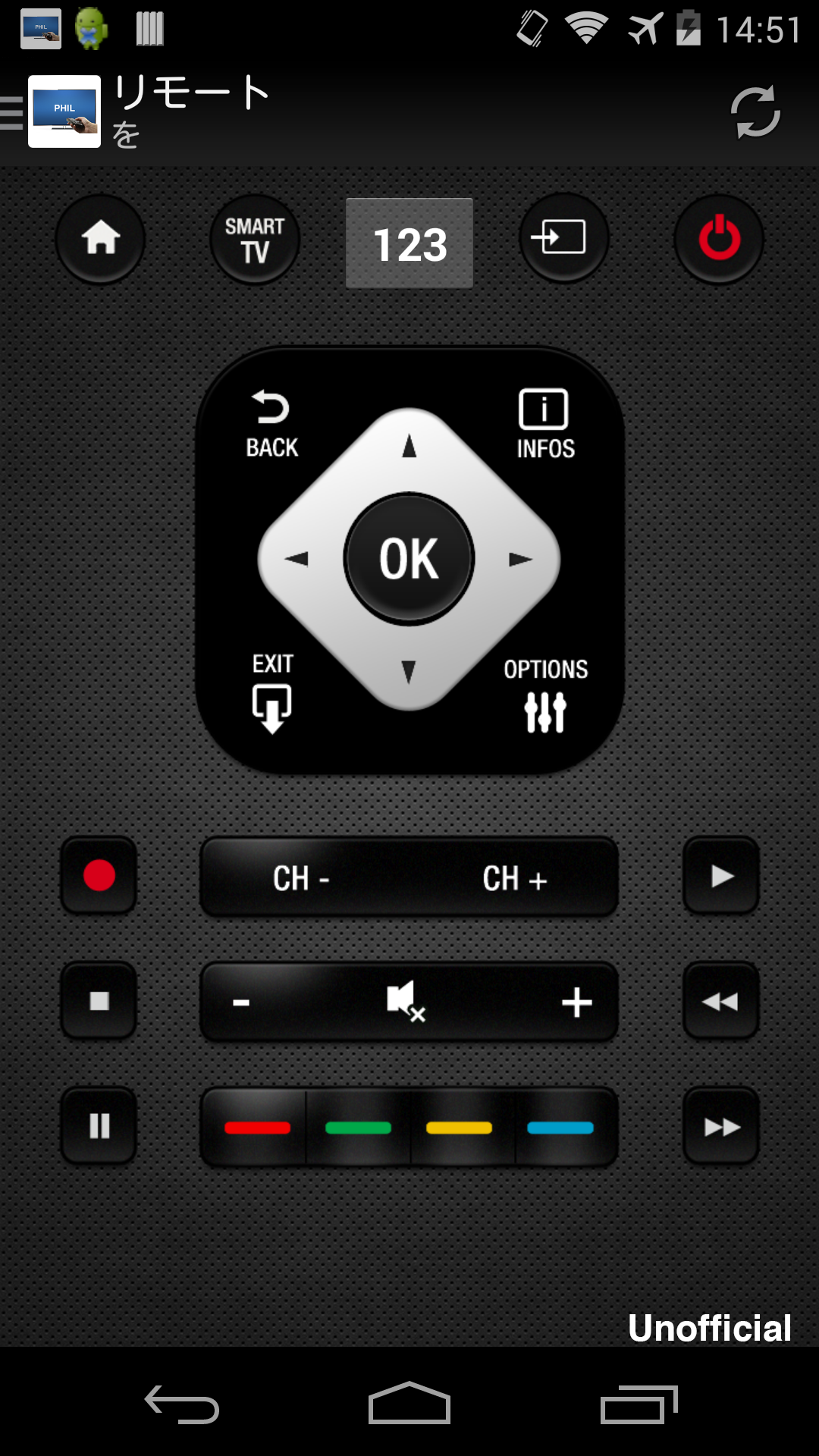Open the sidebar with the hamburger handle

[x=9, y=114]
